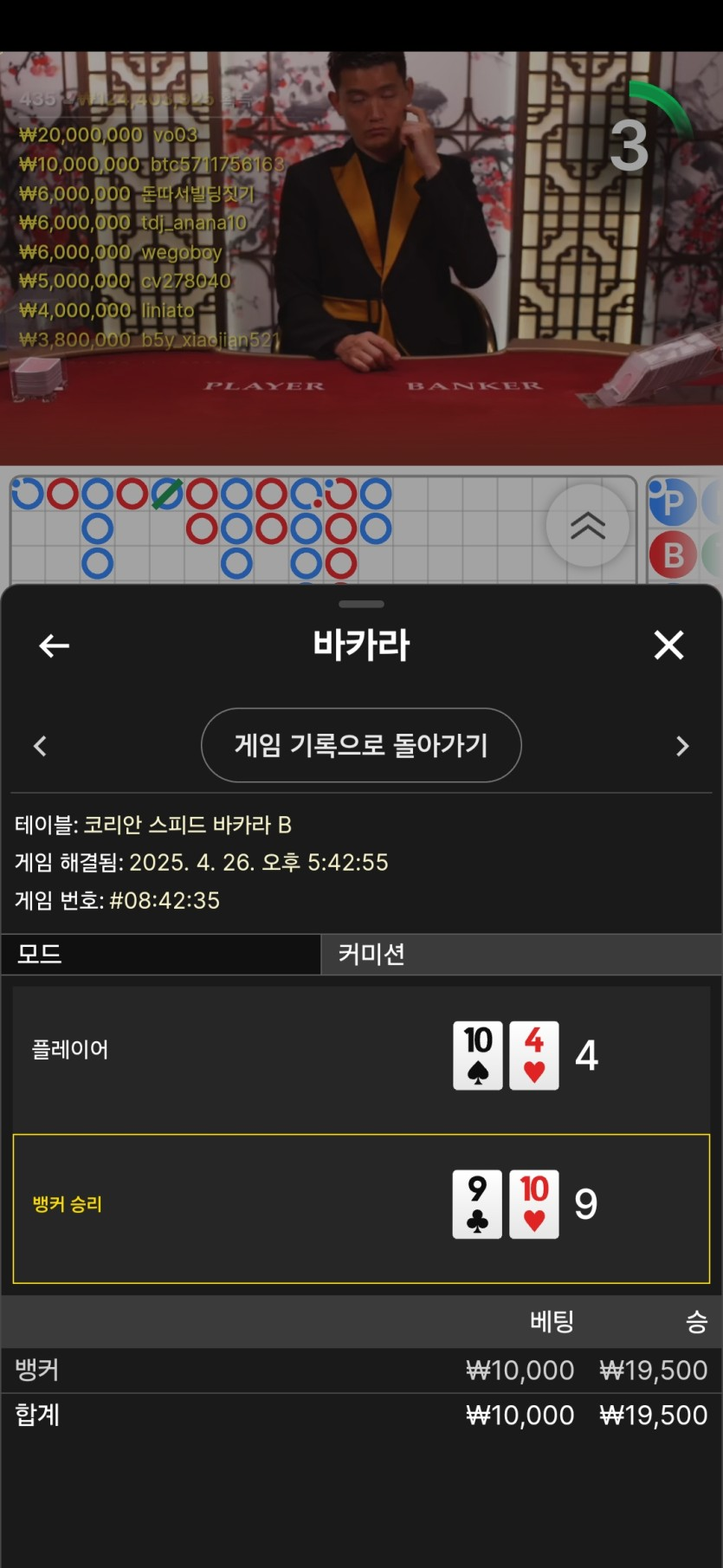Tap 게임 기록으로 돌아가기 button
The height and width of the screenshot is (1568, 723).
[x=361, y=745]
